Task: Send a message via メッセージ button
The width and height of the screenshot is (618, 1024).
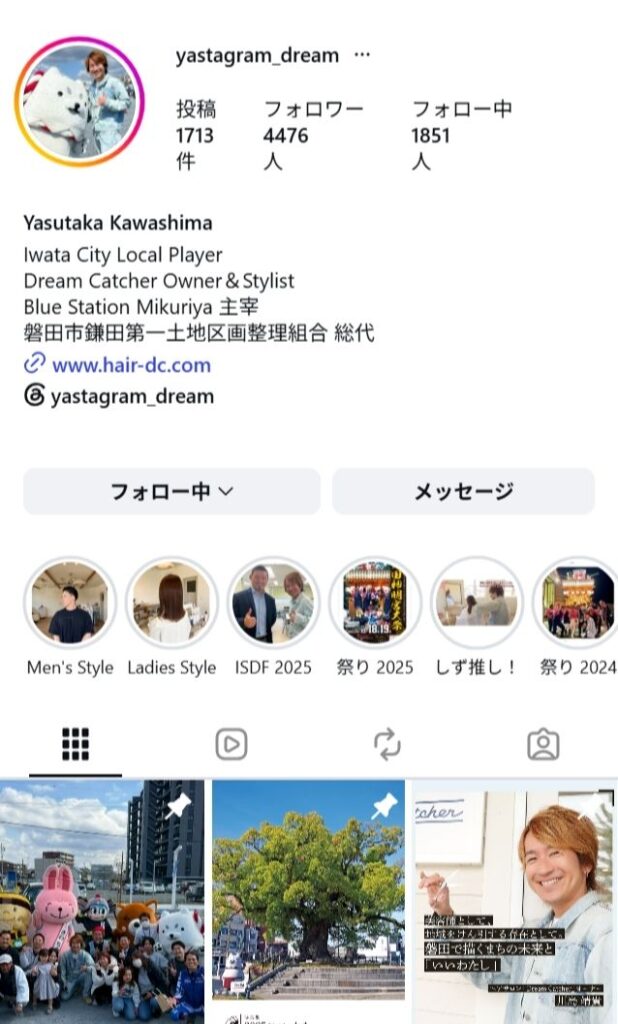Action: coord(463,491)
